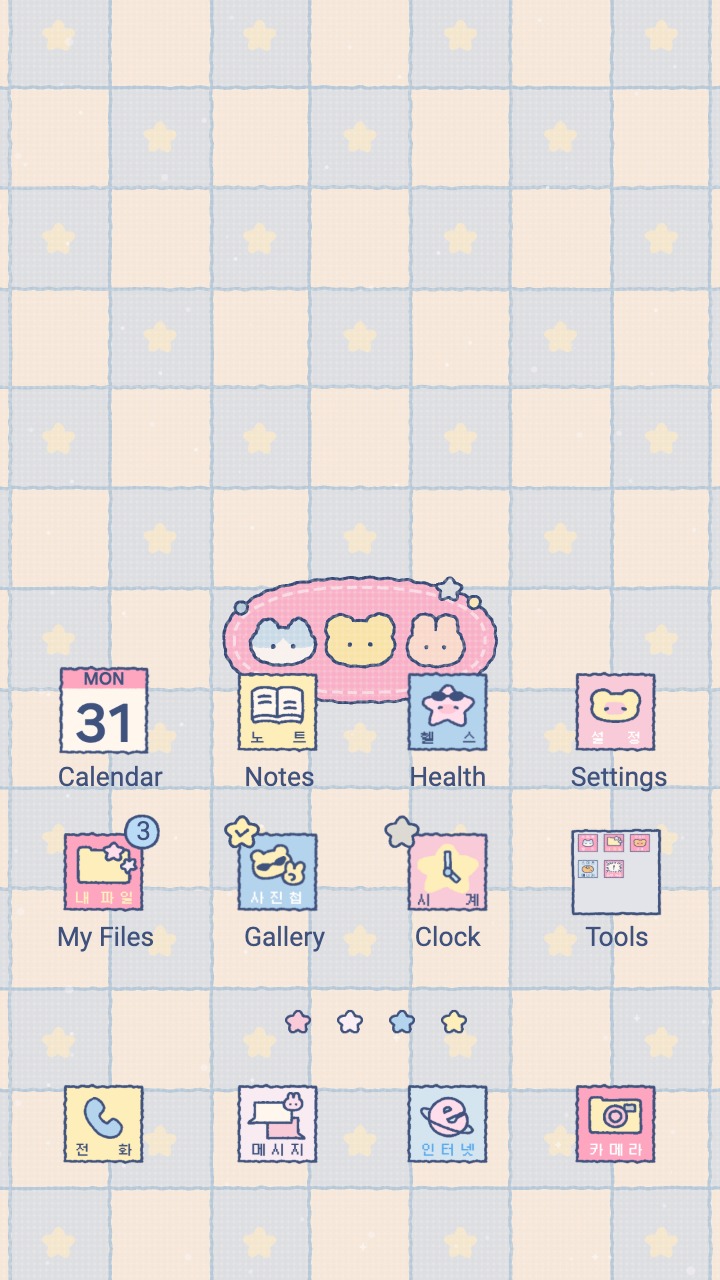
Task: Open Messages from the dock
Action: [278, 1124]
